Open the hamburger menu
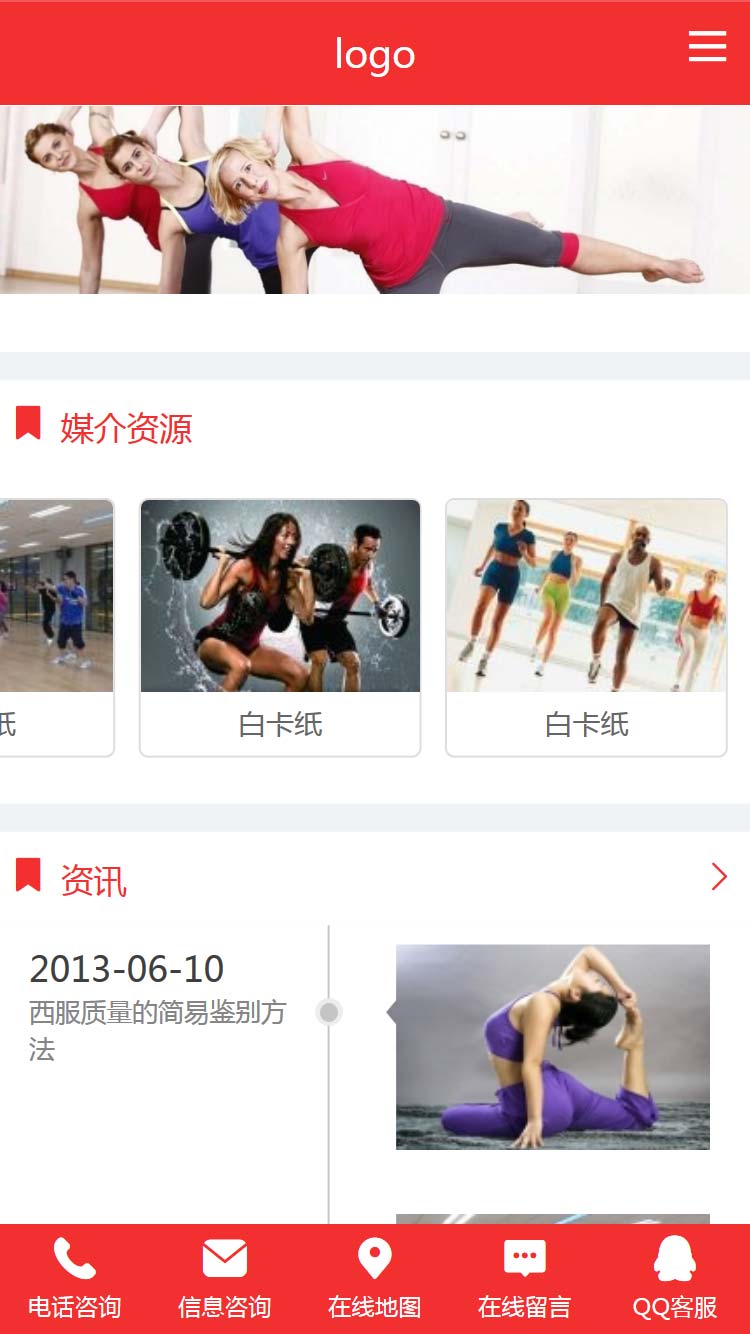750x1334 pixels. tap(707, 46)
